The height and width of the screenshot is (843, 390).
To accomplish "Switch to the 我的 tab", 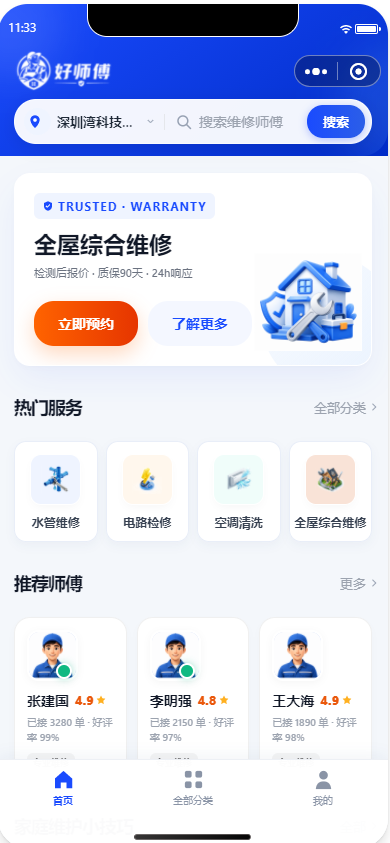I will click(x=323, y=788).
